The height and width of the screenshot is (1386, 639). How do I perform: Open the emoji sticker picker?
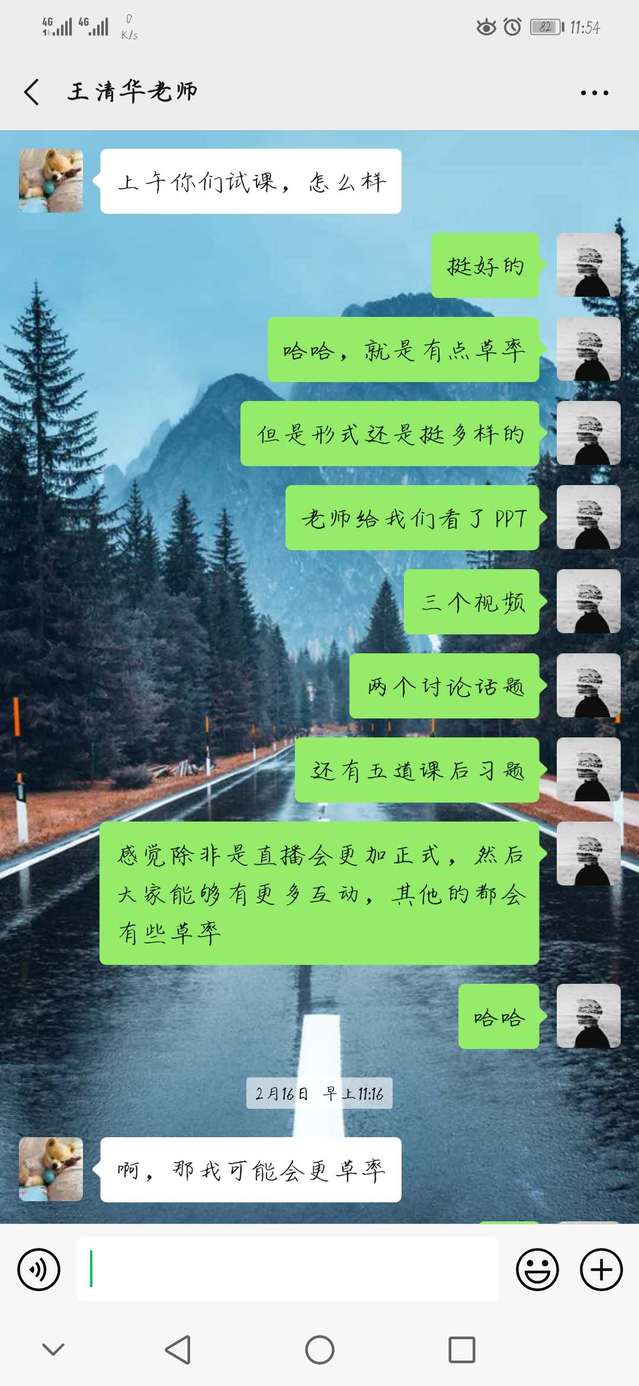click(x=537, y=1270)
